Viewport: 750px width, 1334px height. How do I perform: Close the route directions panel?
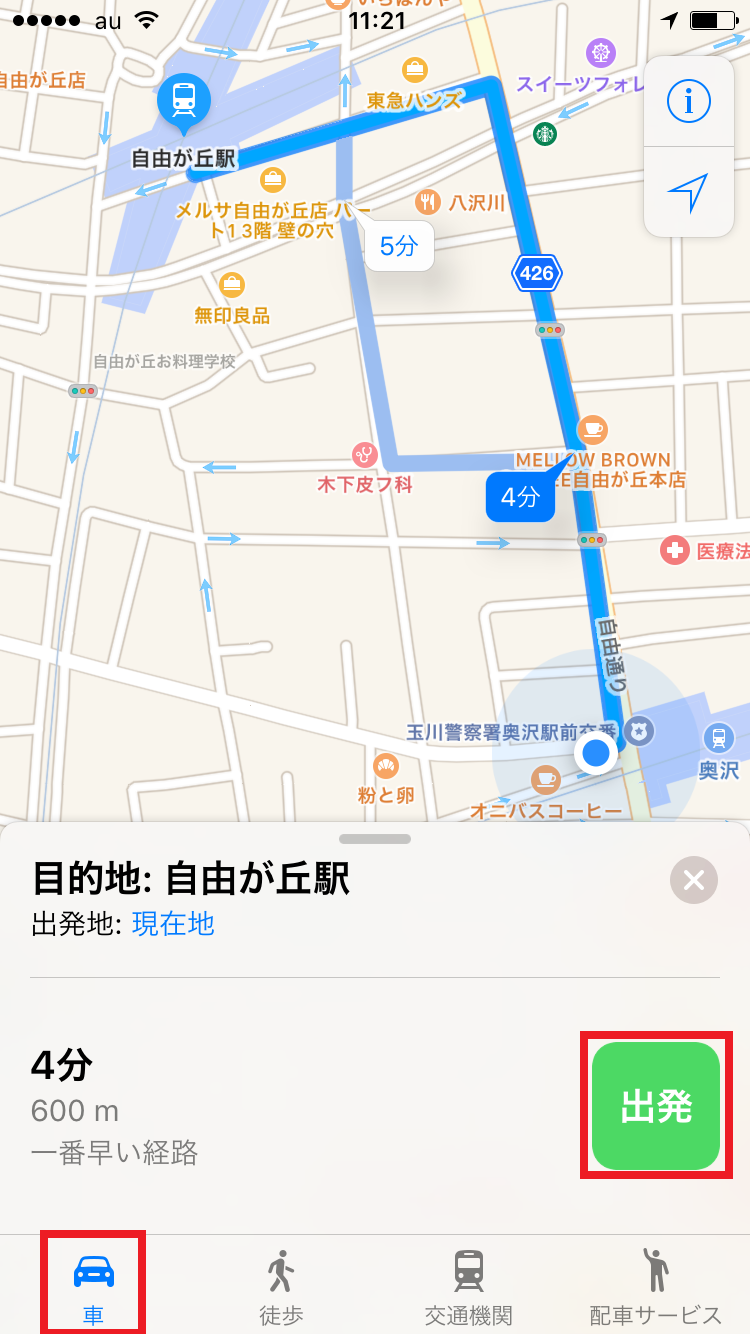pos(694,880)
